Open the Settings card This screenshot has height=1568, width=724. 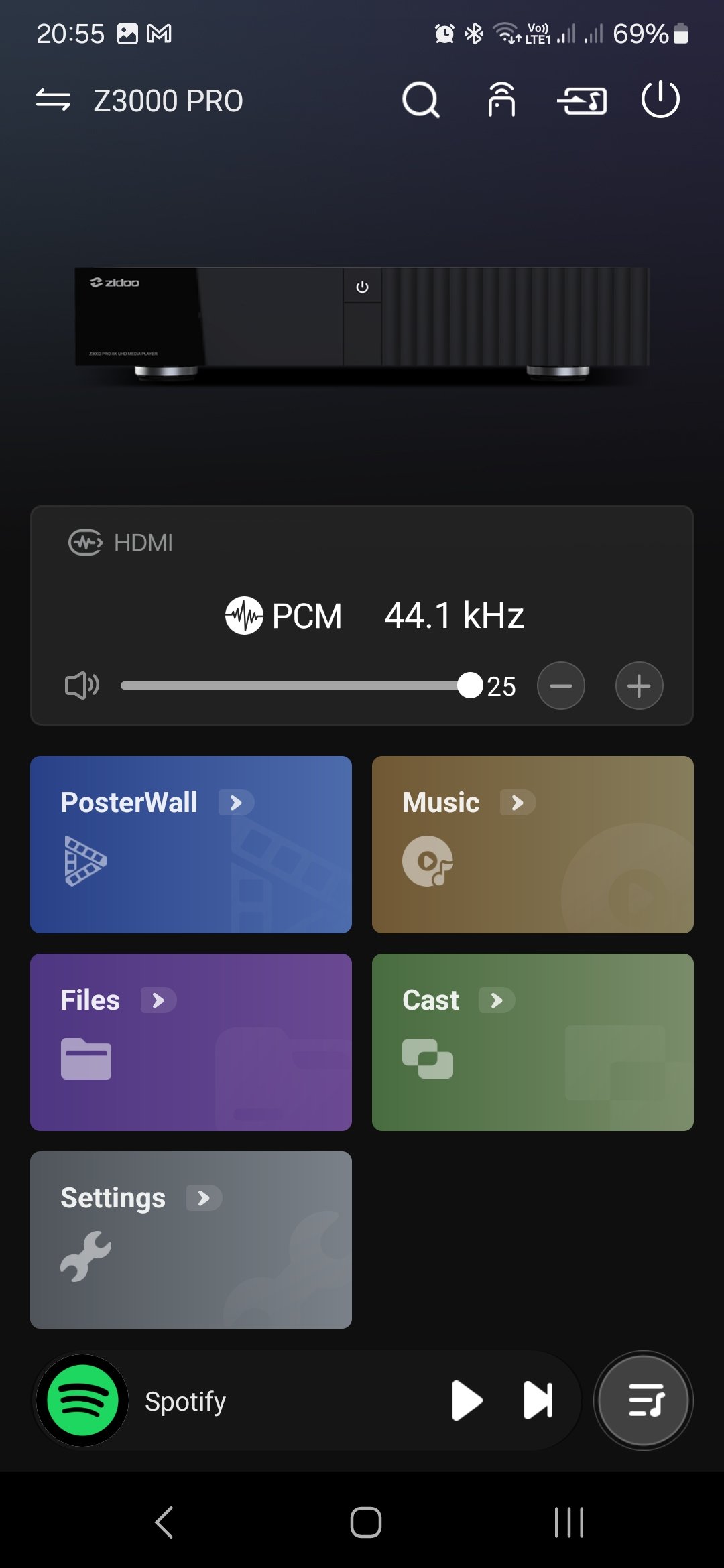191,1240
